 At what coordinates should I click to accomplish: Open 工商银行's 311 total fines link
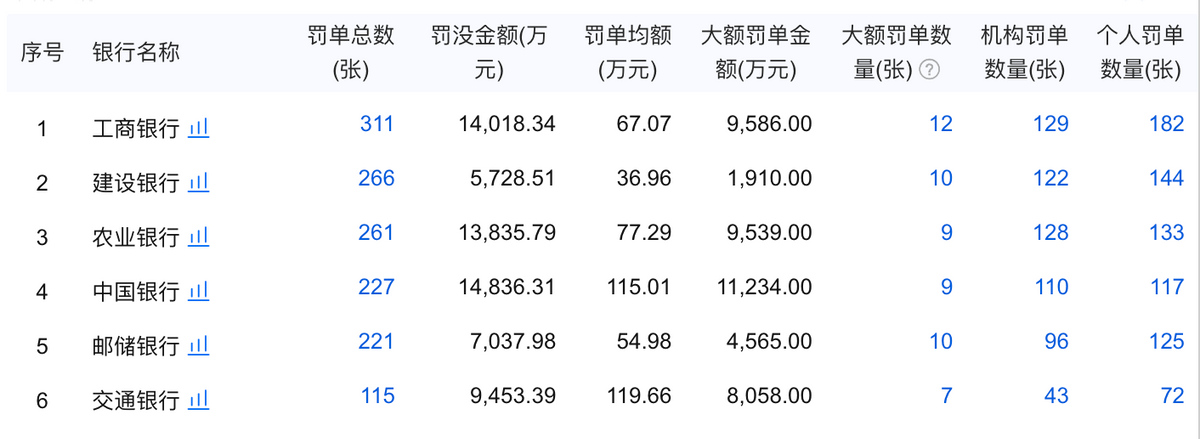376,125
